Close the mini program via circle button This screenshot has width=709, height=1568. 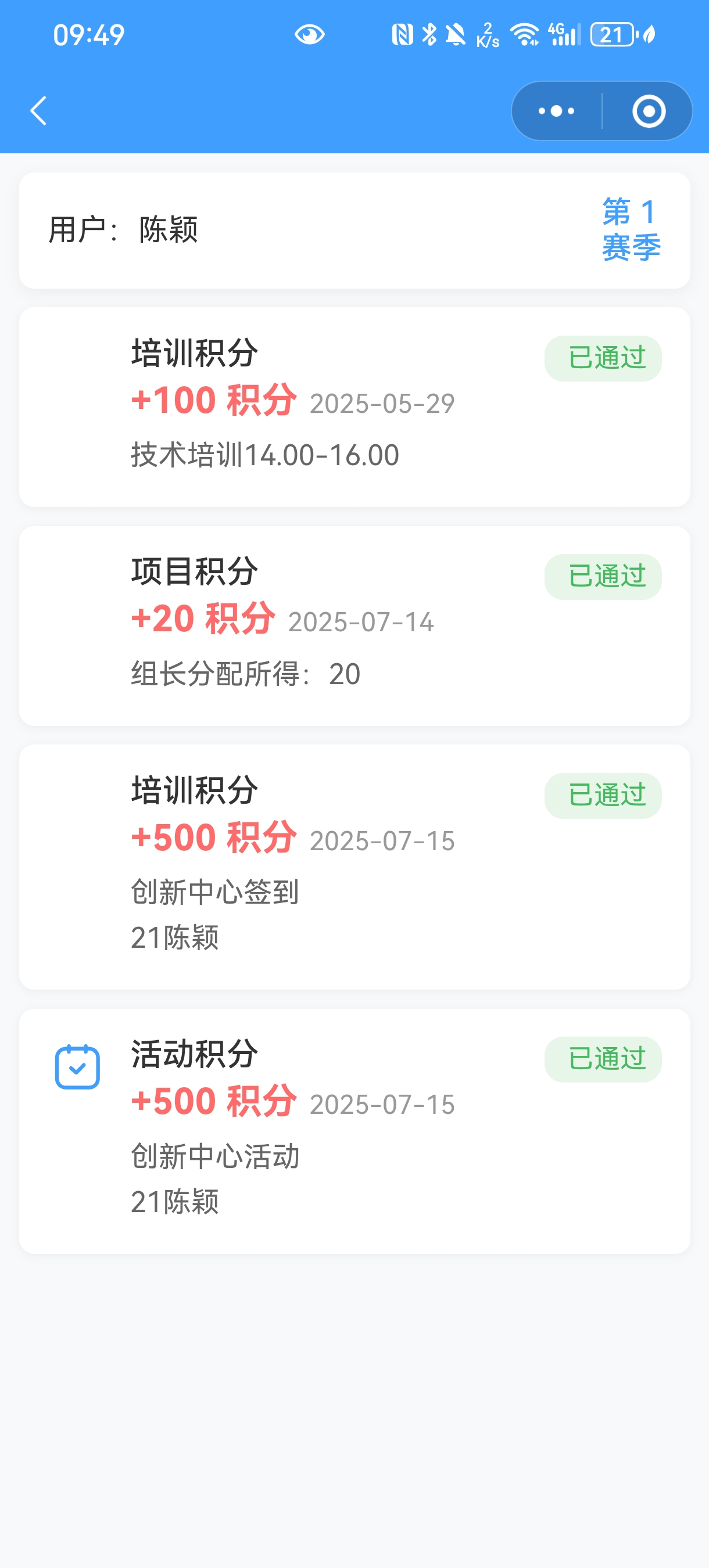pos(649,111)
